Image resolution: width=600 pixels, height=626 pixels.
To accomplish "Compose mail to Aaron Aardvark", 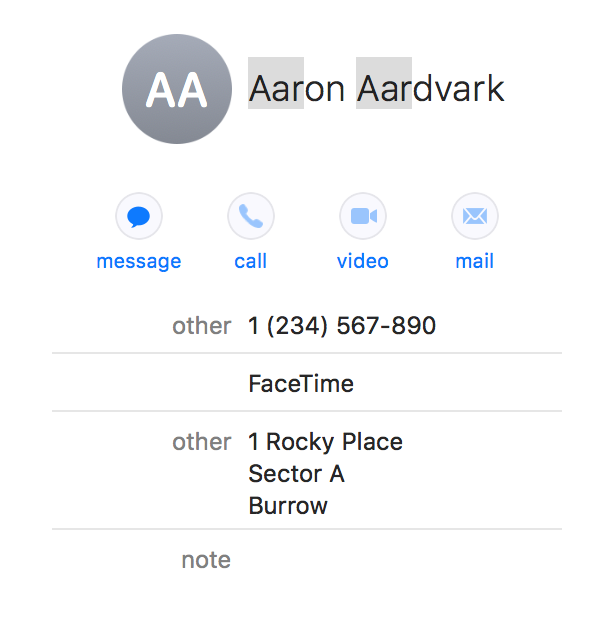I will click(475, 217).
